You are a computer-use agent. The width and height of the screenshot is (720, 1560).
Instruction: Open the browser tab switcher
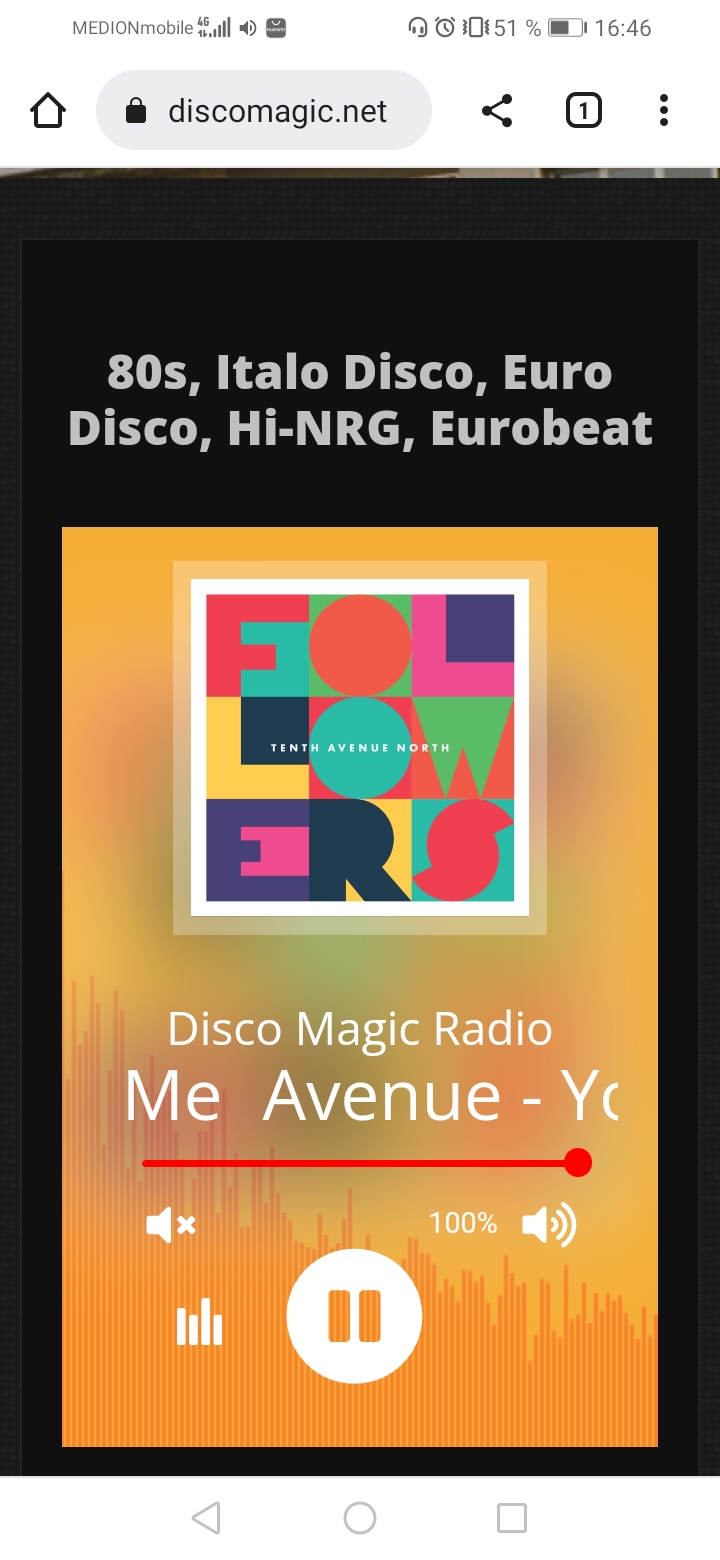pyautogui.click(x=583, y=110)
